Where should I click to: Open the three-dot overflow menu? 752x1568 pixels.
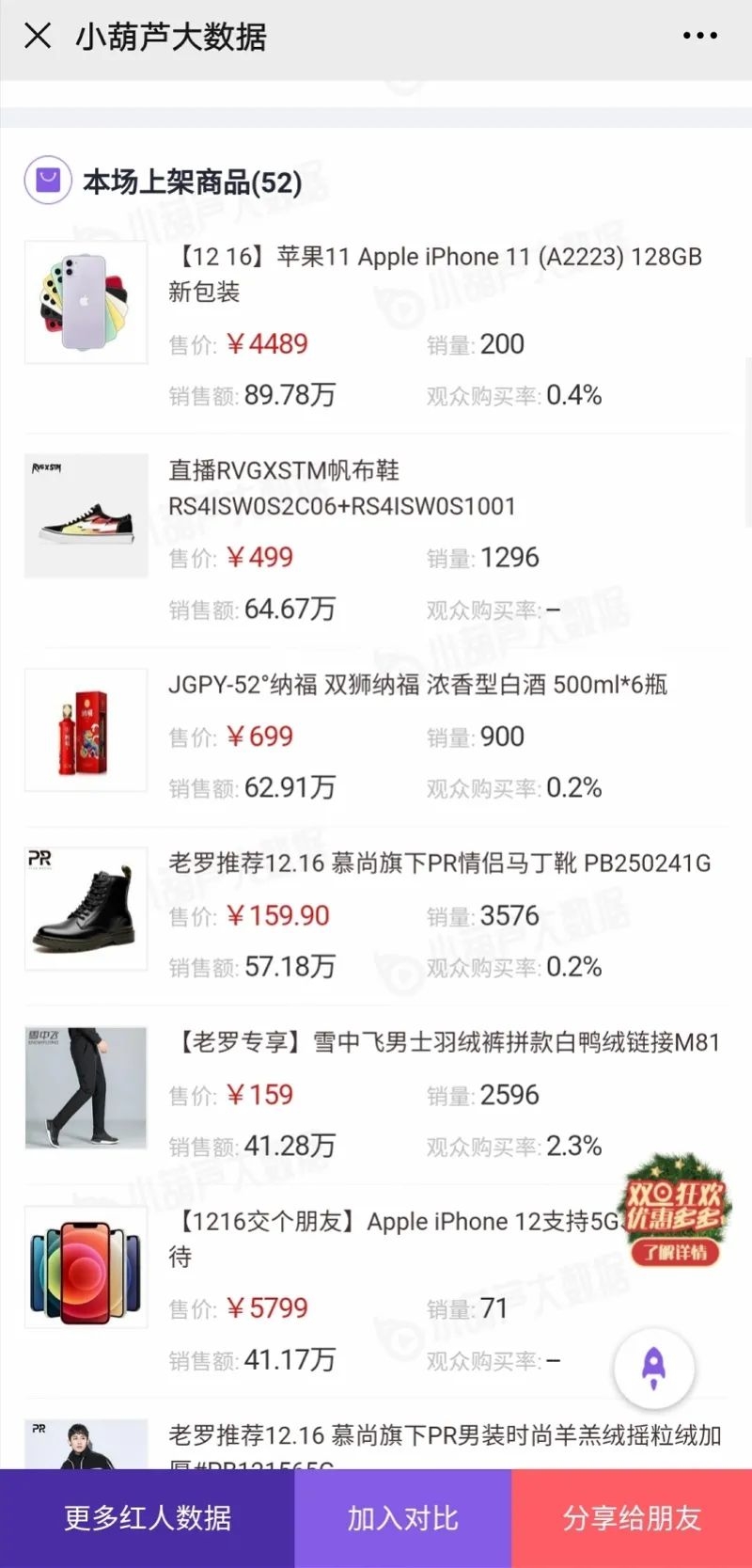point(700,37)
